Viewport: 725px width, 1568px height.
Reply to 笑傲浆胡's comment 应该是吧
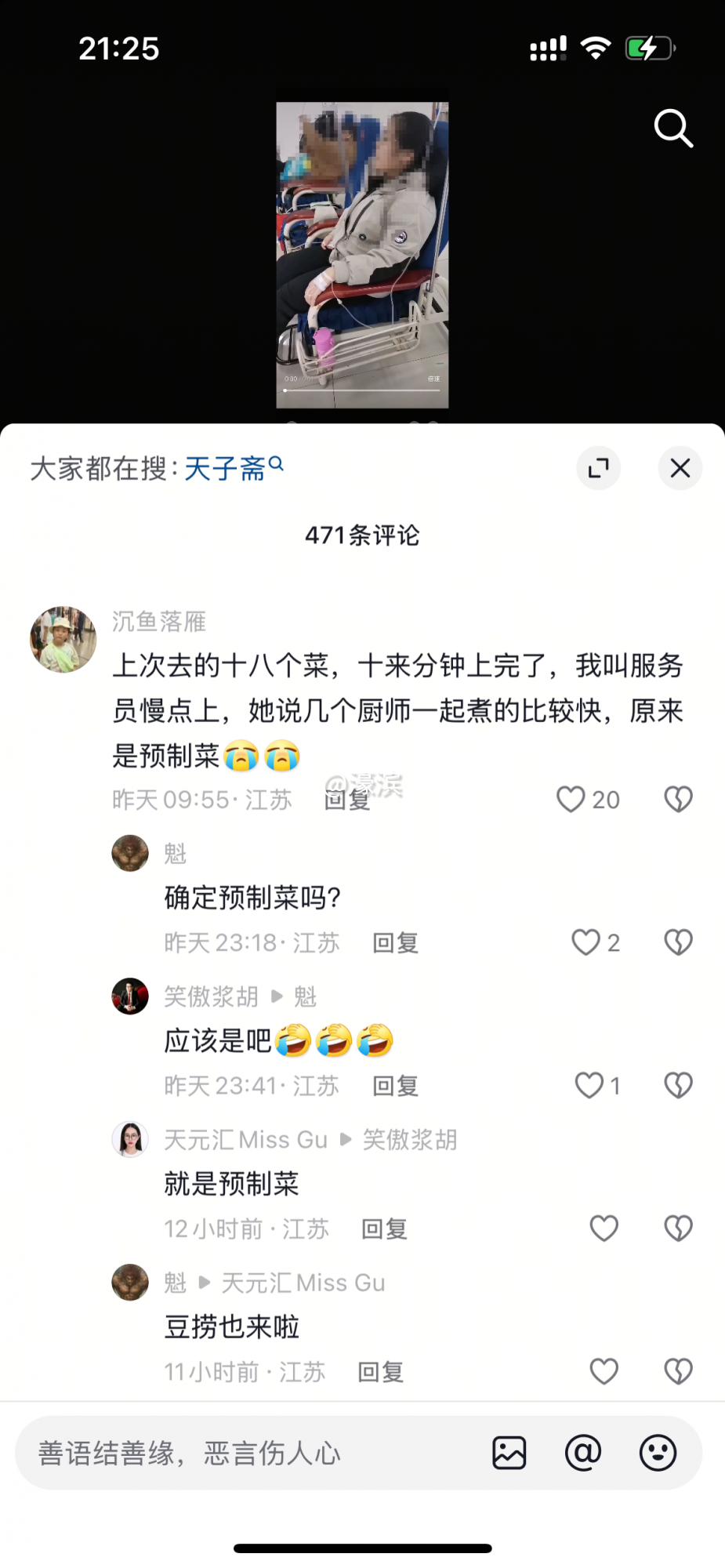coord(395,1086)
